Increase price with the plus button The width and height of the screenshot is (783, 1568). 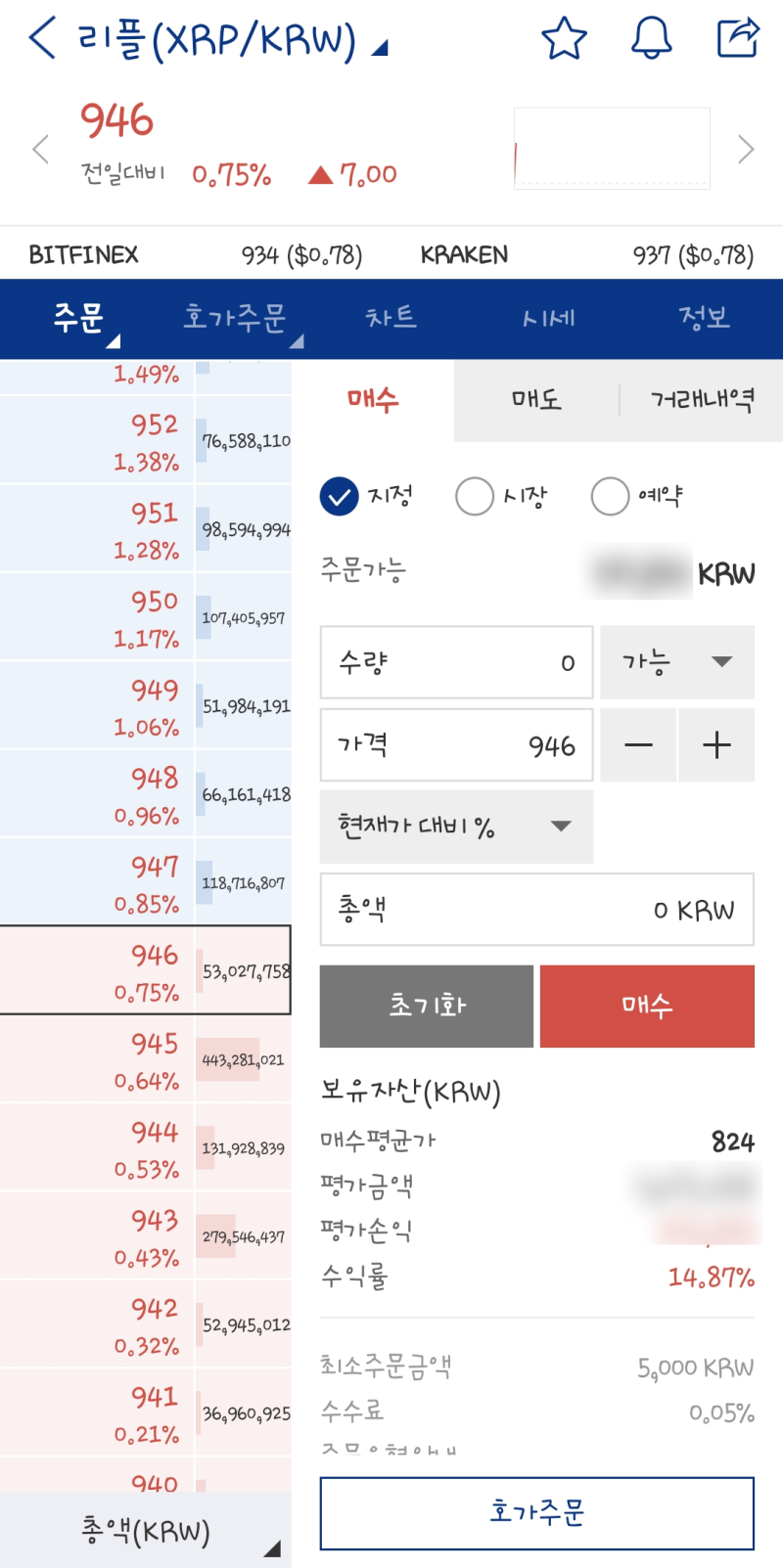coord(716,745)
